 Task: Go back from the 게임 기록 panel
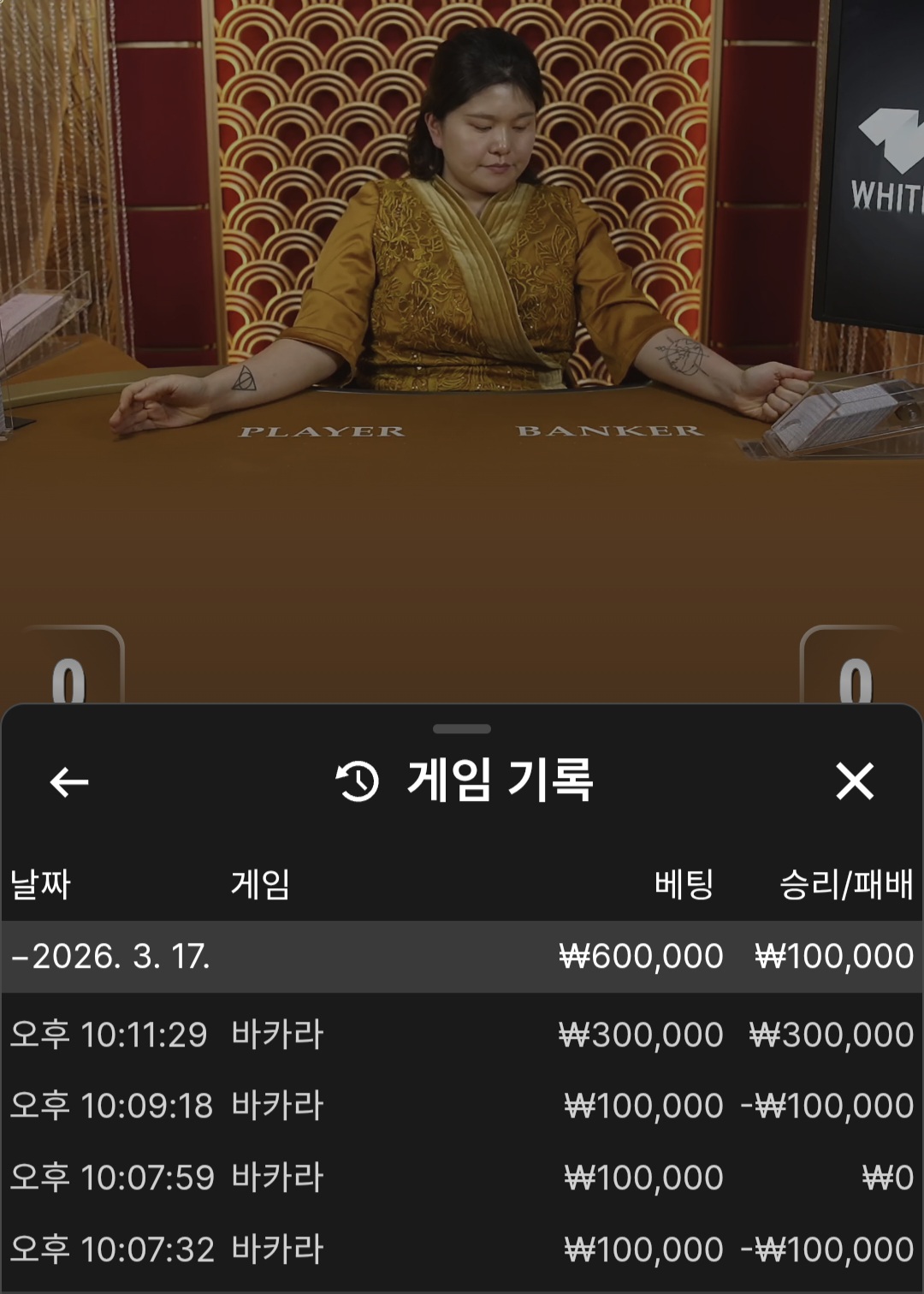pos(69,781)
